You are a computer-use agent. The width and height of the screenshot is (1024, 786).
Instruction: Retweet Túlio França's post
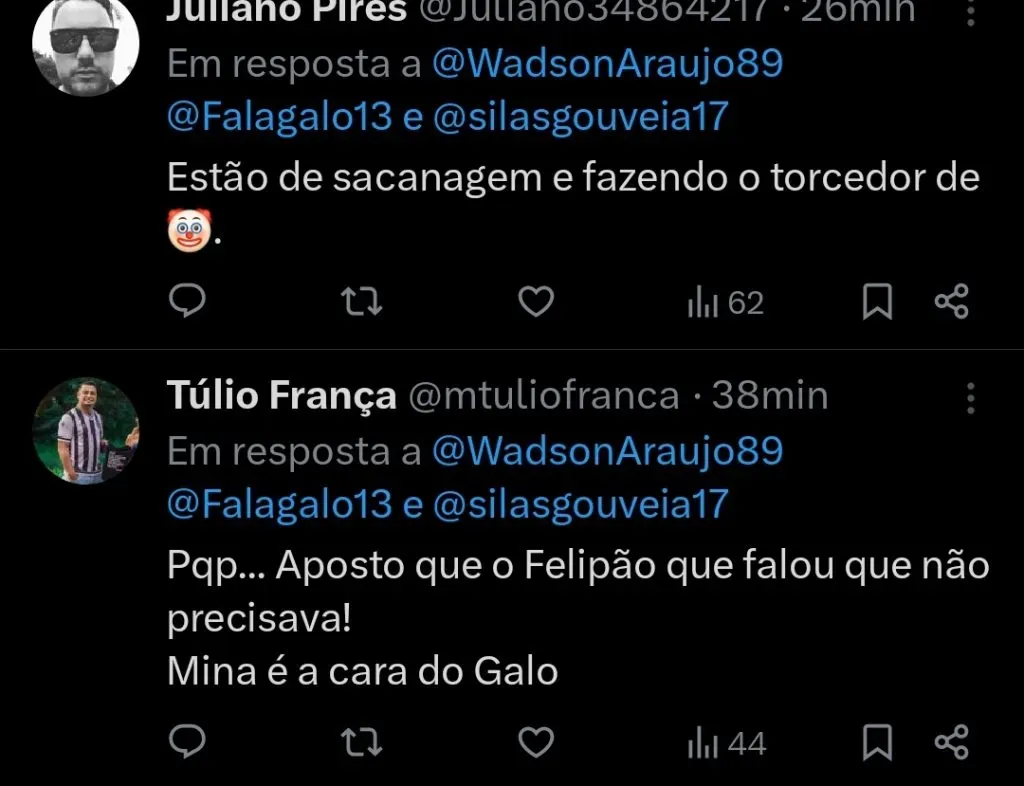click(x=361, y=742)
